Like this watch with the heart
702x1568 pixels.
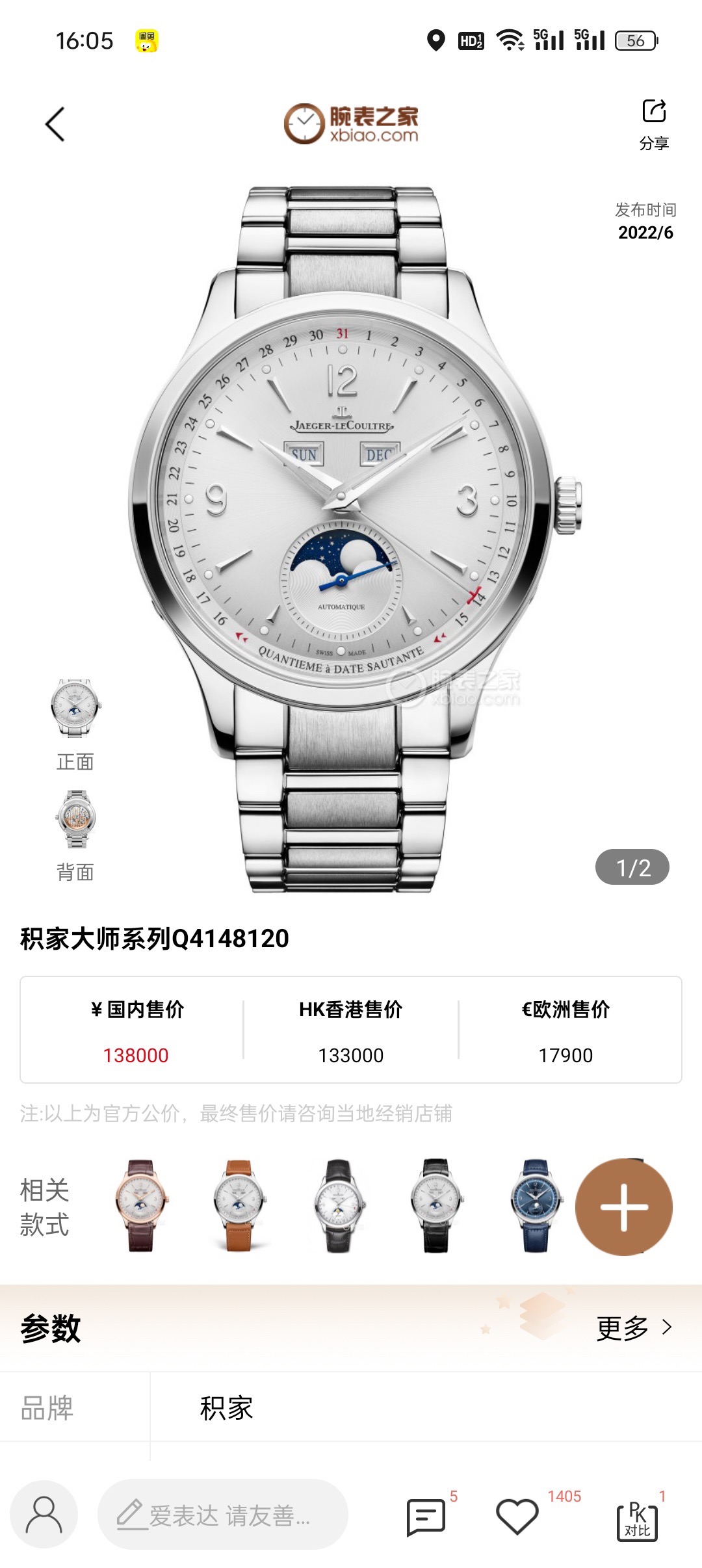click(x=517, y=1517)
